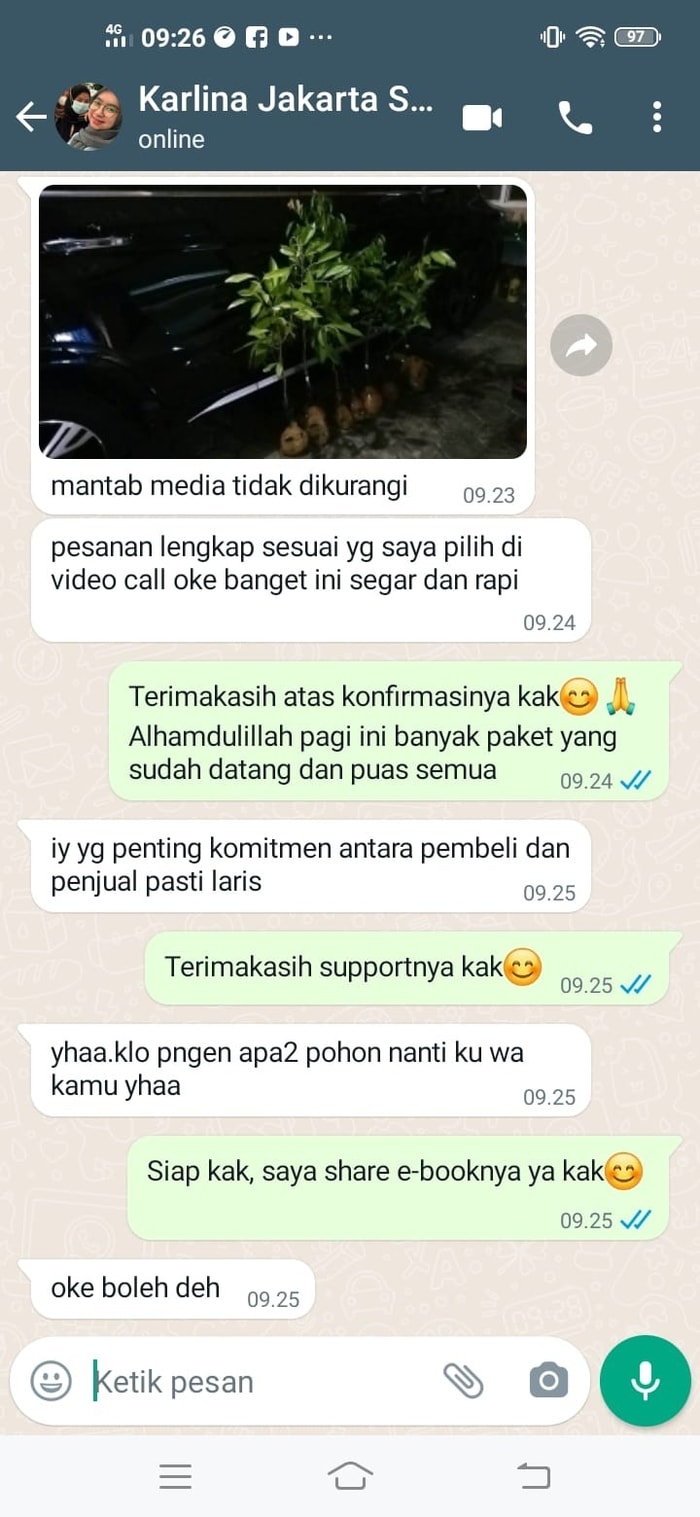The width and height of the screenshot is (700, 1517).
Task: Attach a file with the paperclip
Action: [463, 1381]
